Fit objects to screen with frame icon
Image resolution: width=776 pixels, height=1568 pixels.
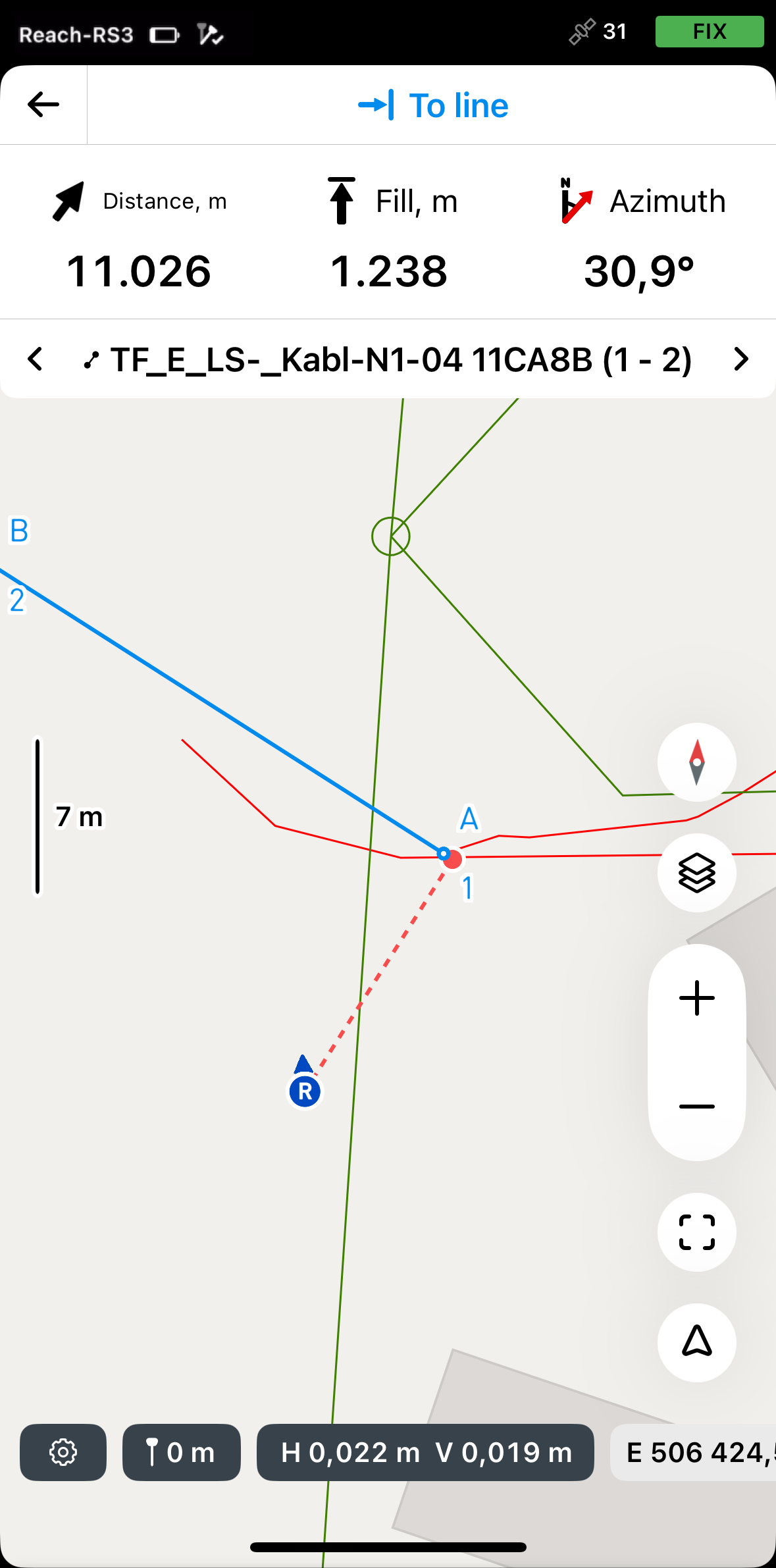tap(696, 1232)
